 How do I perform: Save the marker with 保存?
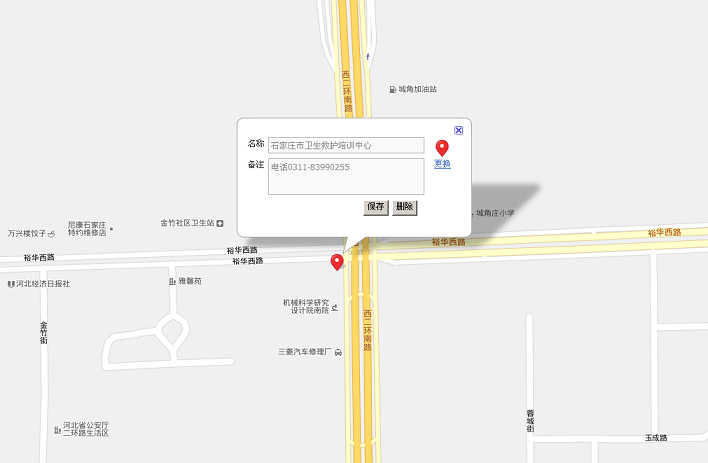(375, 207)
